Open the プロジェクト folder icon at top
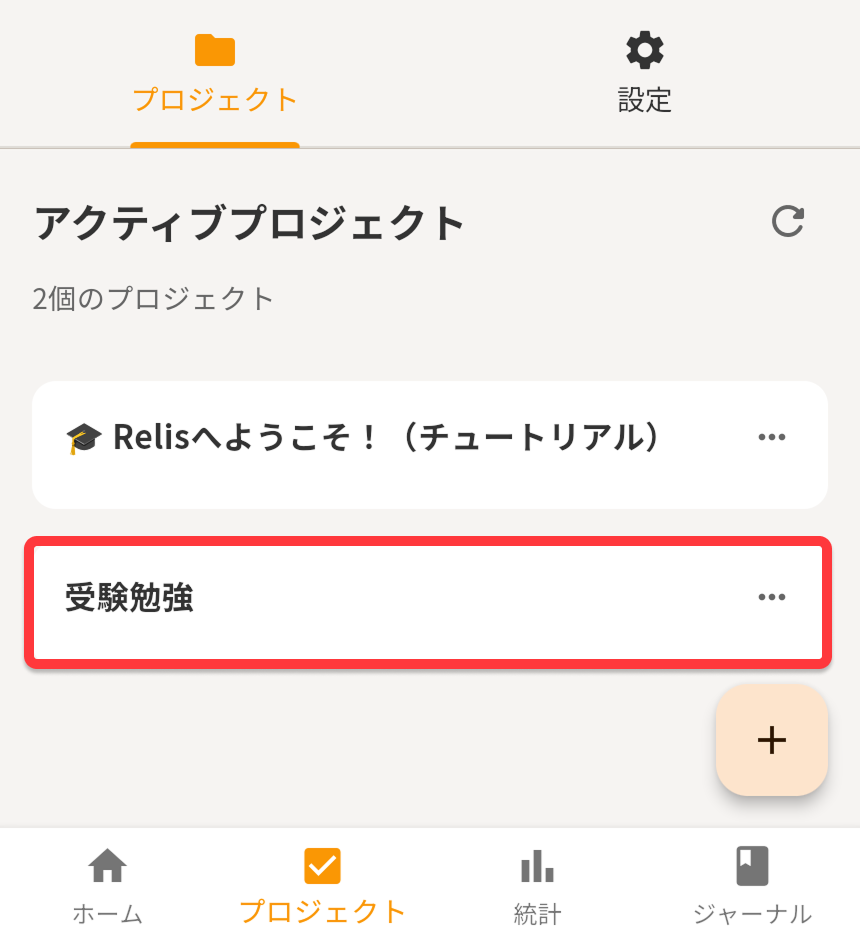The width and height of the screenshot is (860, 944). coord(214,50)
